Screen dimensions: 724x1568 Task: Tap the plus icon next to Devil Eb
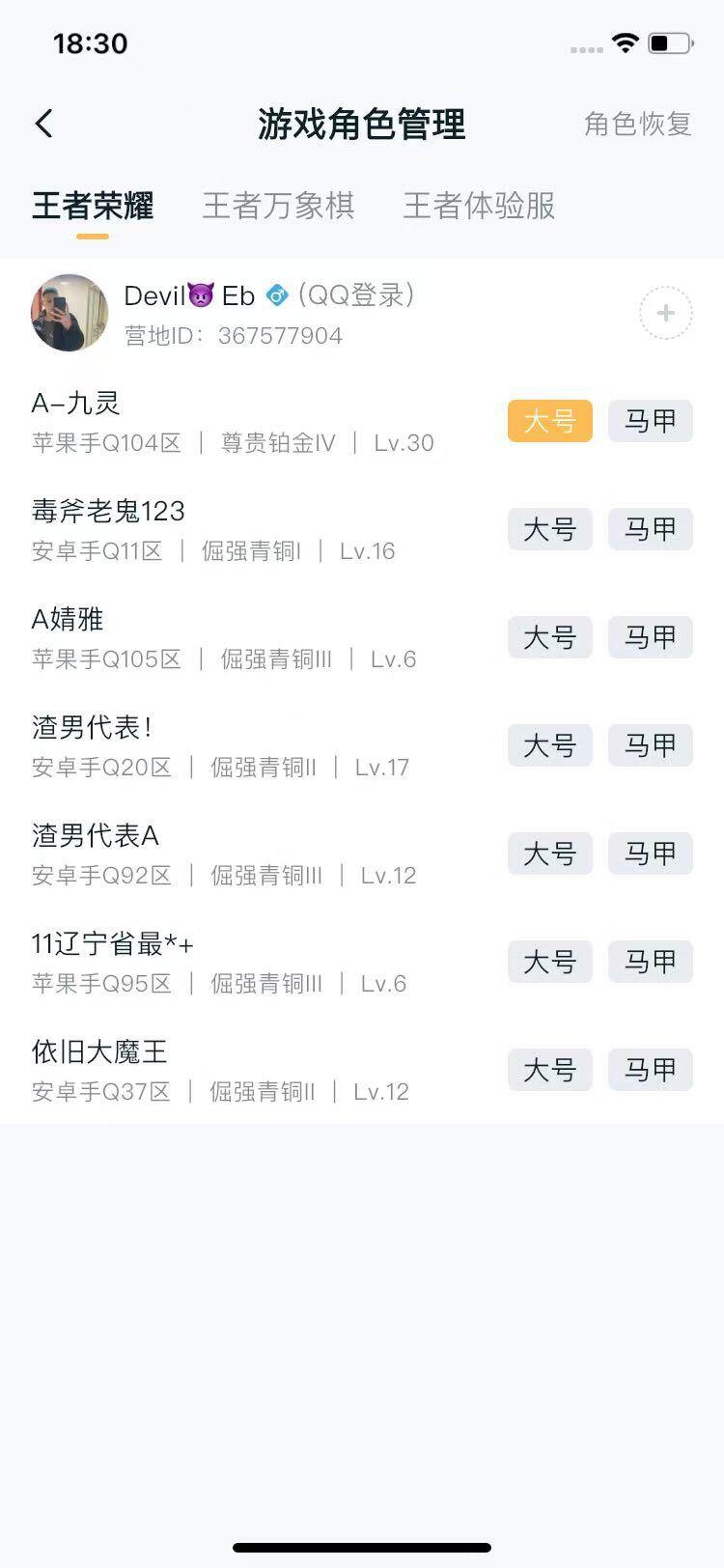pyautogui.click(x=665, y=312)
